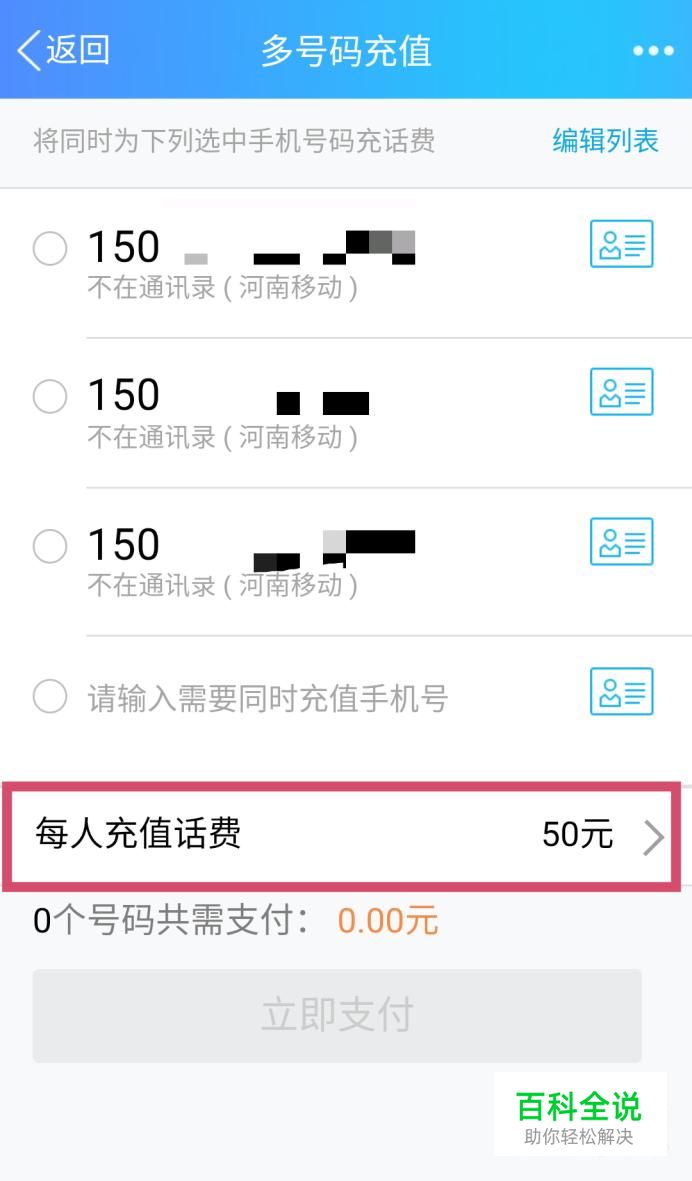Tap the 立即支付 pay button
The height and width of the screenshot is (1181, 692).
point(337,1015)
